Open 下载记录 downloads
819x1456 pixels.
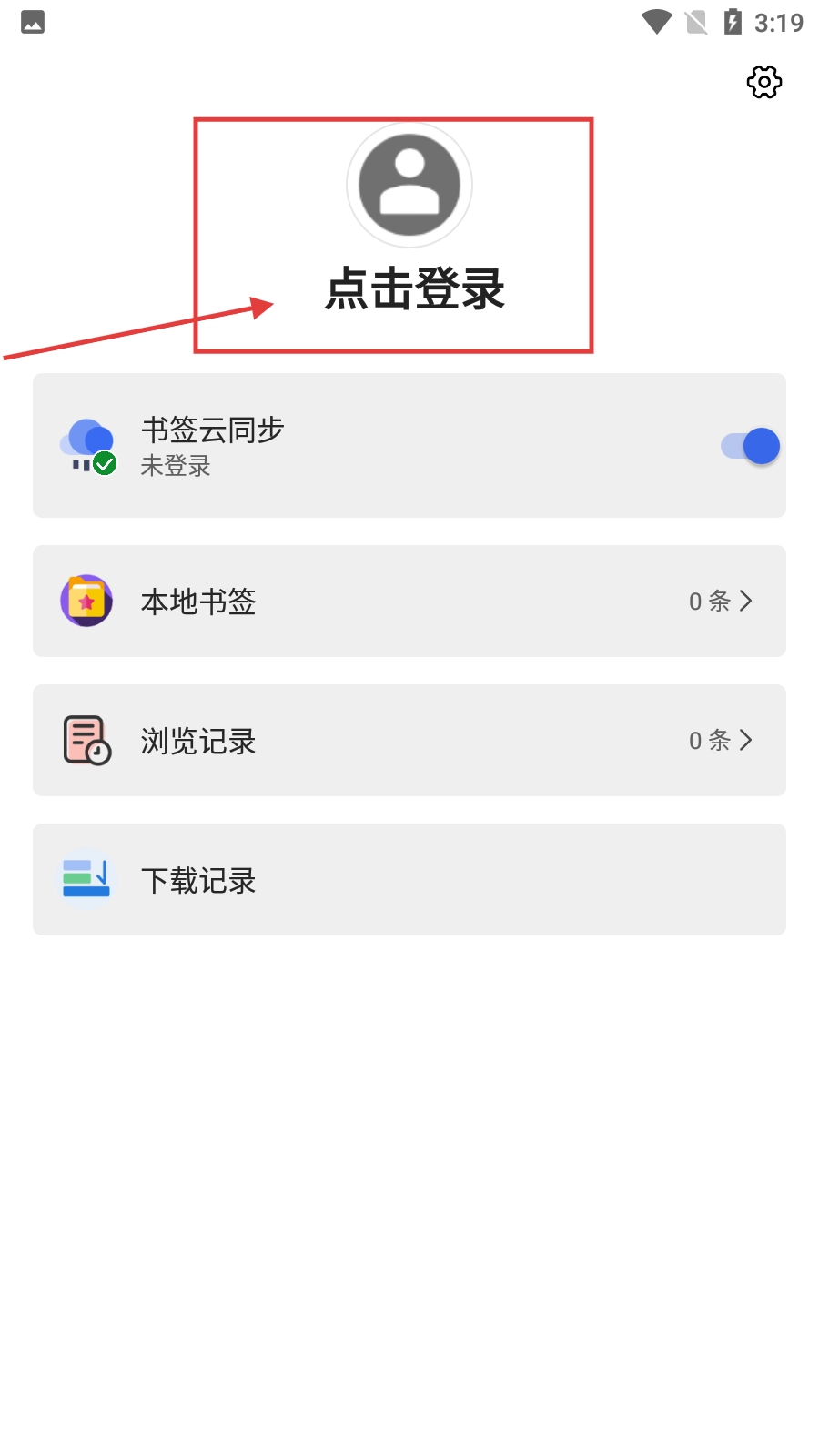(x=409, y=880)
